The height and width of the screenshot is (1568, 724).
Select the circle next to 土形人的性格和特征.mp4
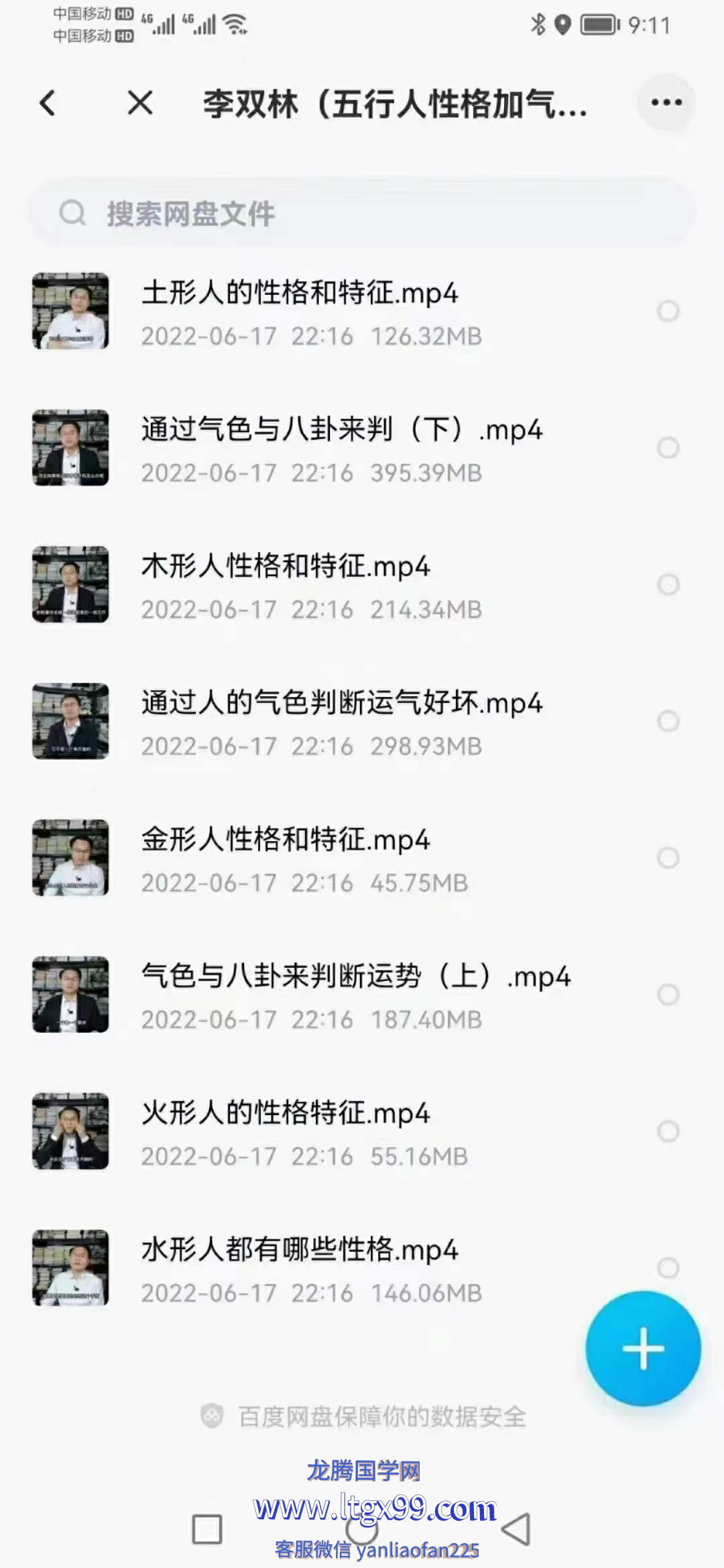668,311
